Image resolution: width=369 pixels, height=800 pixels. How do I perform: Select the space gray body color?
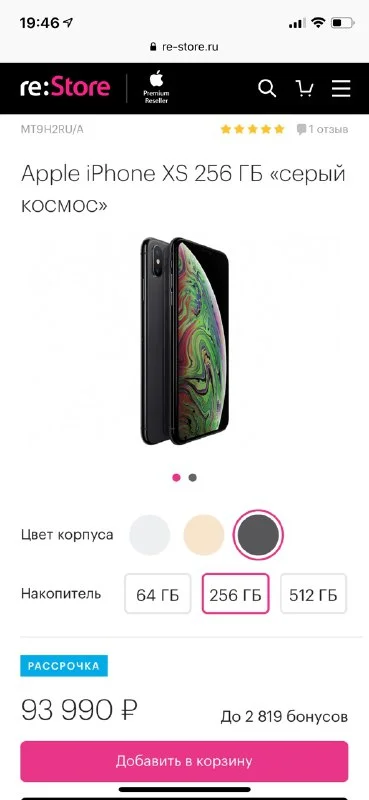tap(258, 535)
